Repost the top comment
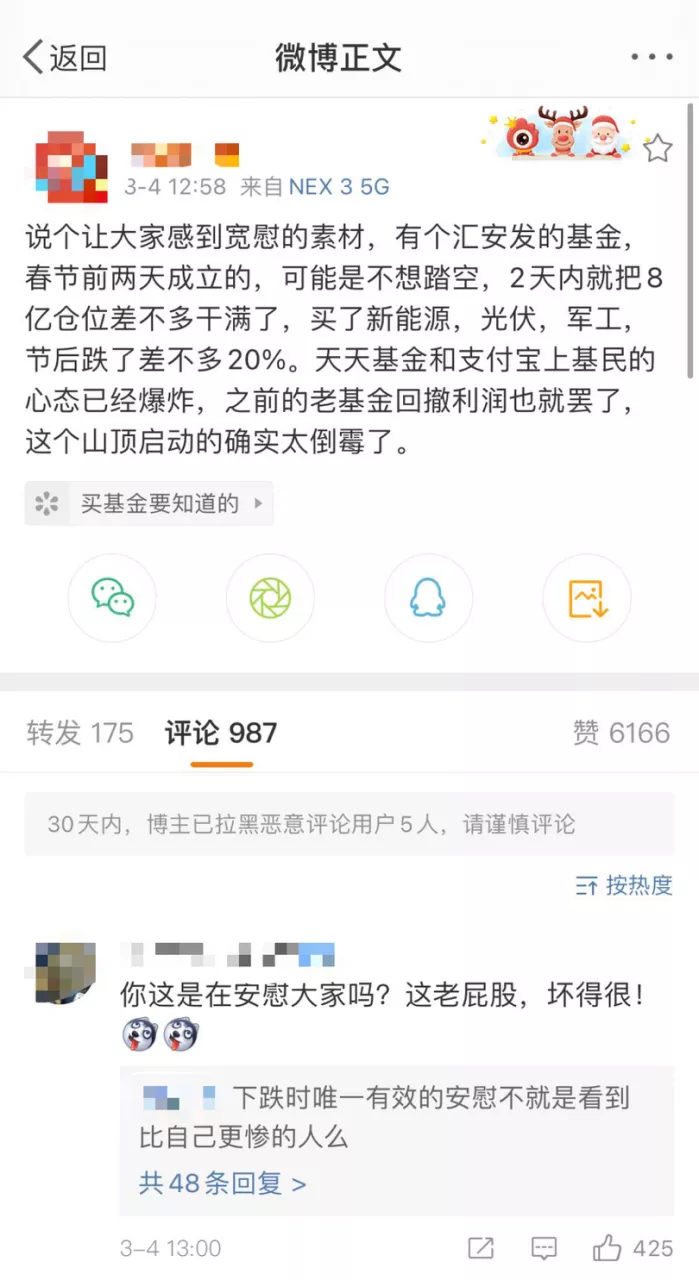 pos(481,1248)
